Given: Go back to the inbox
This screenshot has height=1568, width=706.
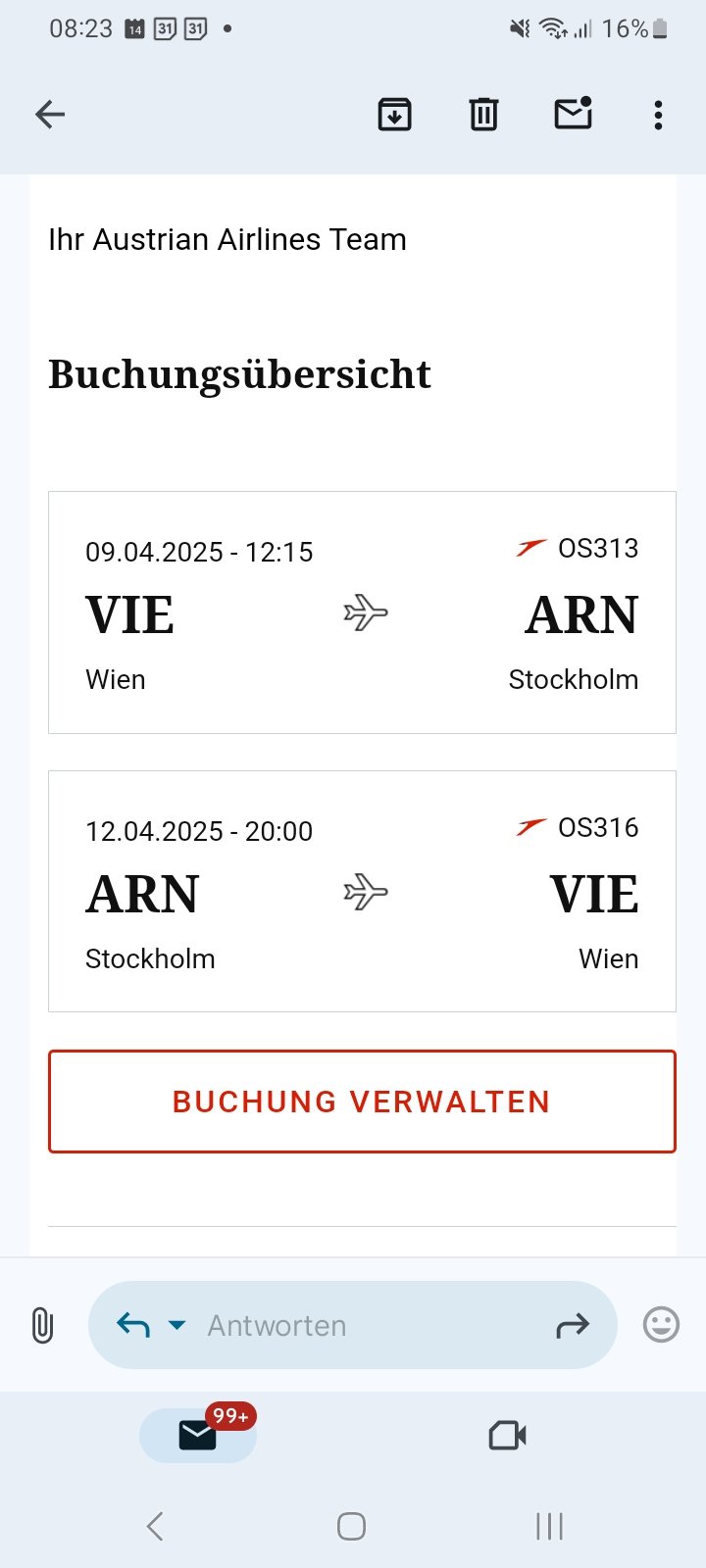Looking at the screenshot, I should [50, 115].
